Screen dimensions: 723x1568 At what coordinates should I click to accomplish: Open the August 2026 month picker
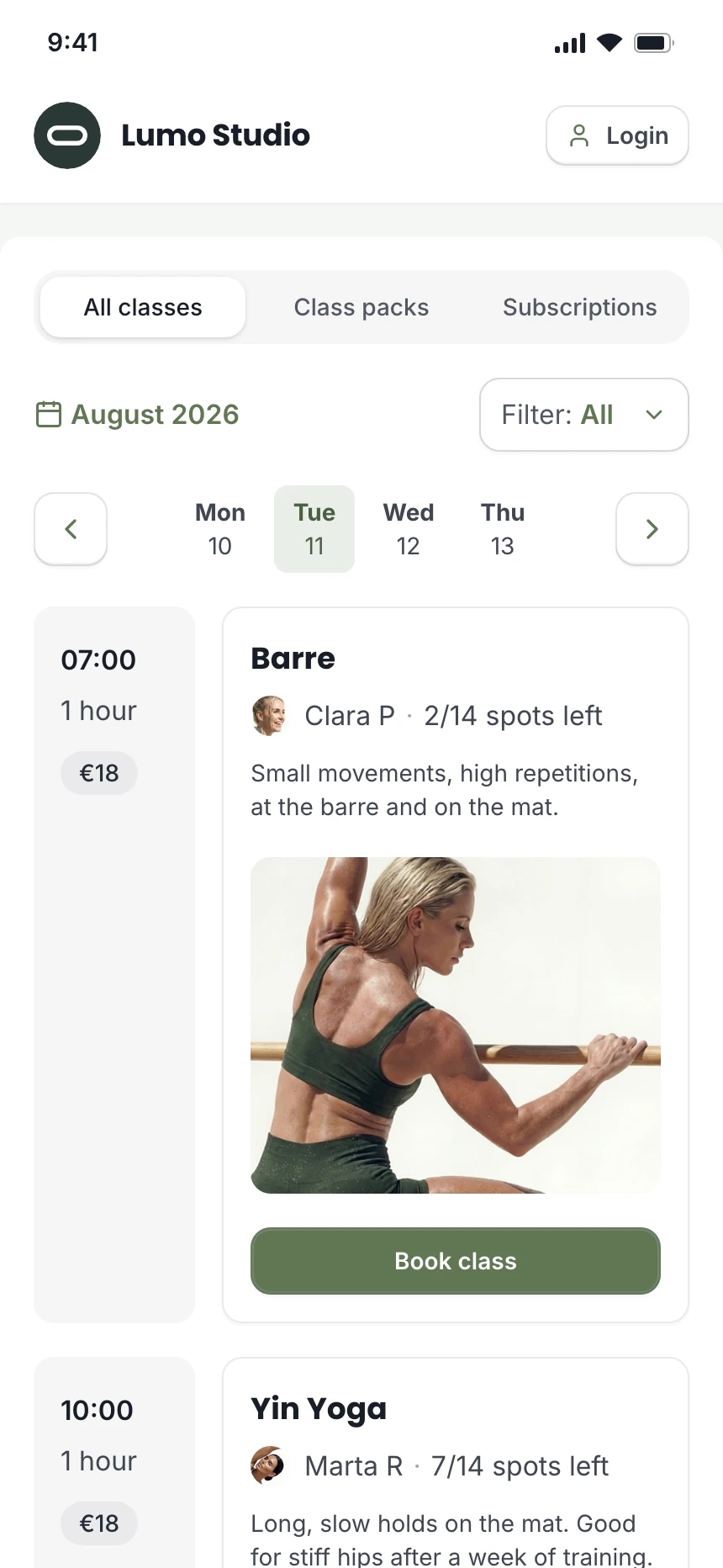click(138, 415)
